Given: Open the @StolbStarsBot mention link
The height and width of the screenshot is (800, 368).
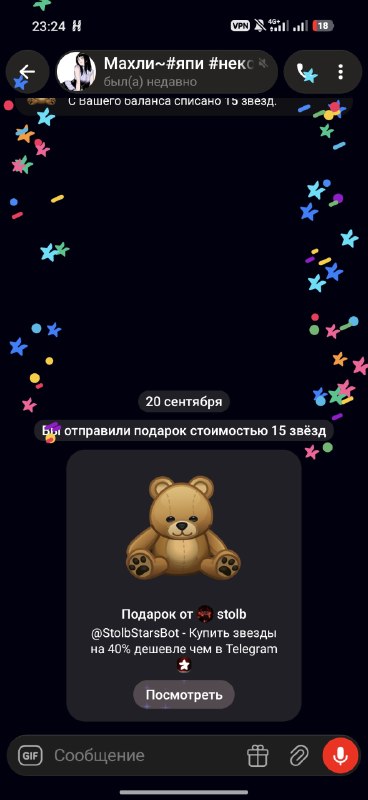Looking at the screenshot, I should [x=134, y=634].
